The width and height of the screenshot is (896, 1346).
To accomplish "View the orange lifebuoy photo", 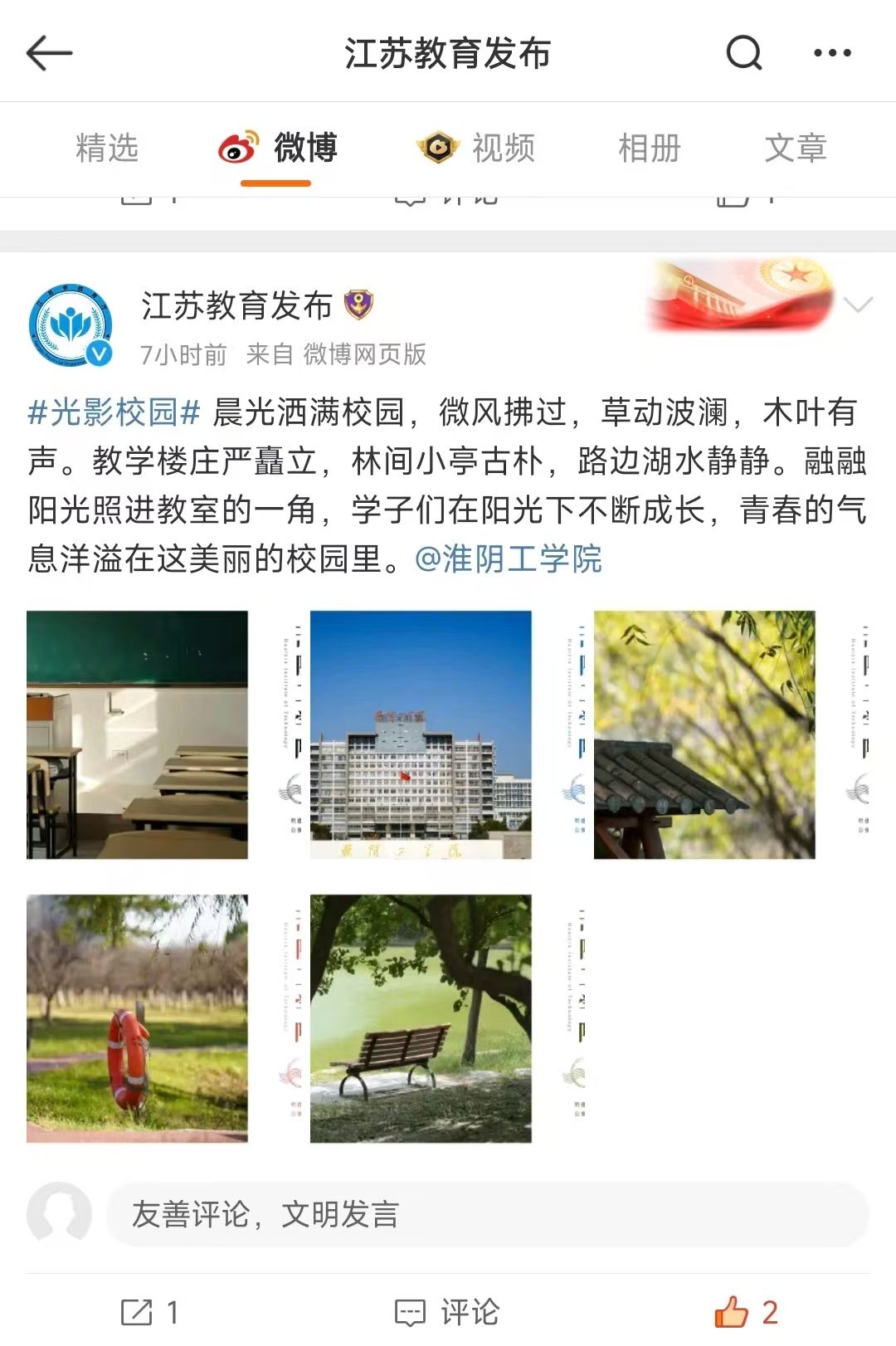I will [137, 1018].
